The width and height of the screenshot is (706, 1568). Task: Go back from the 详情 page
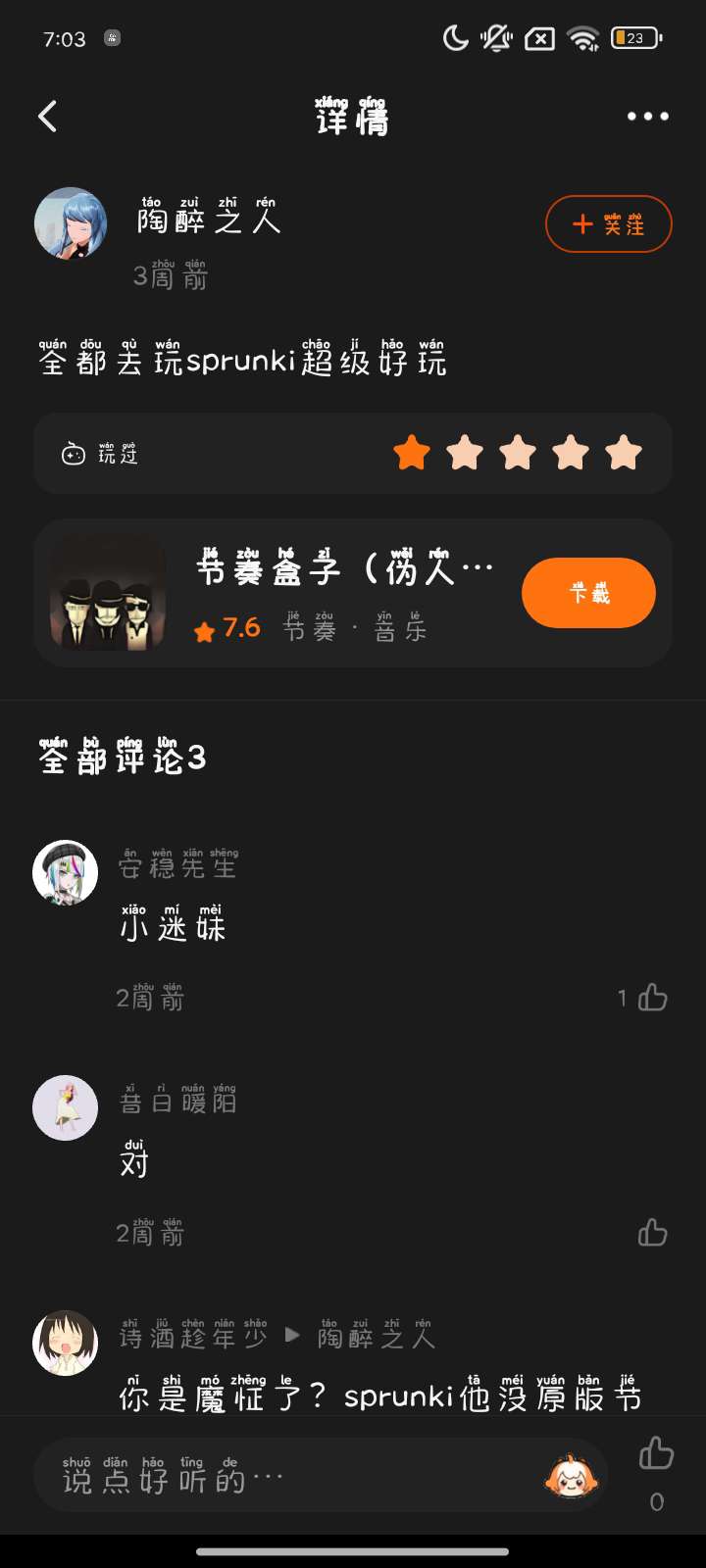(x=47, y=117)
